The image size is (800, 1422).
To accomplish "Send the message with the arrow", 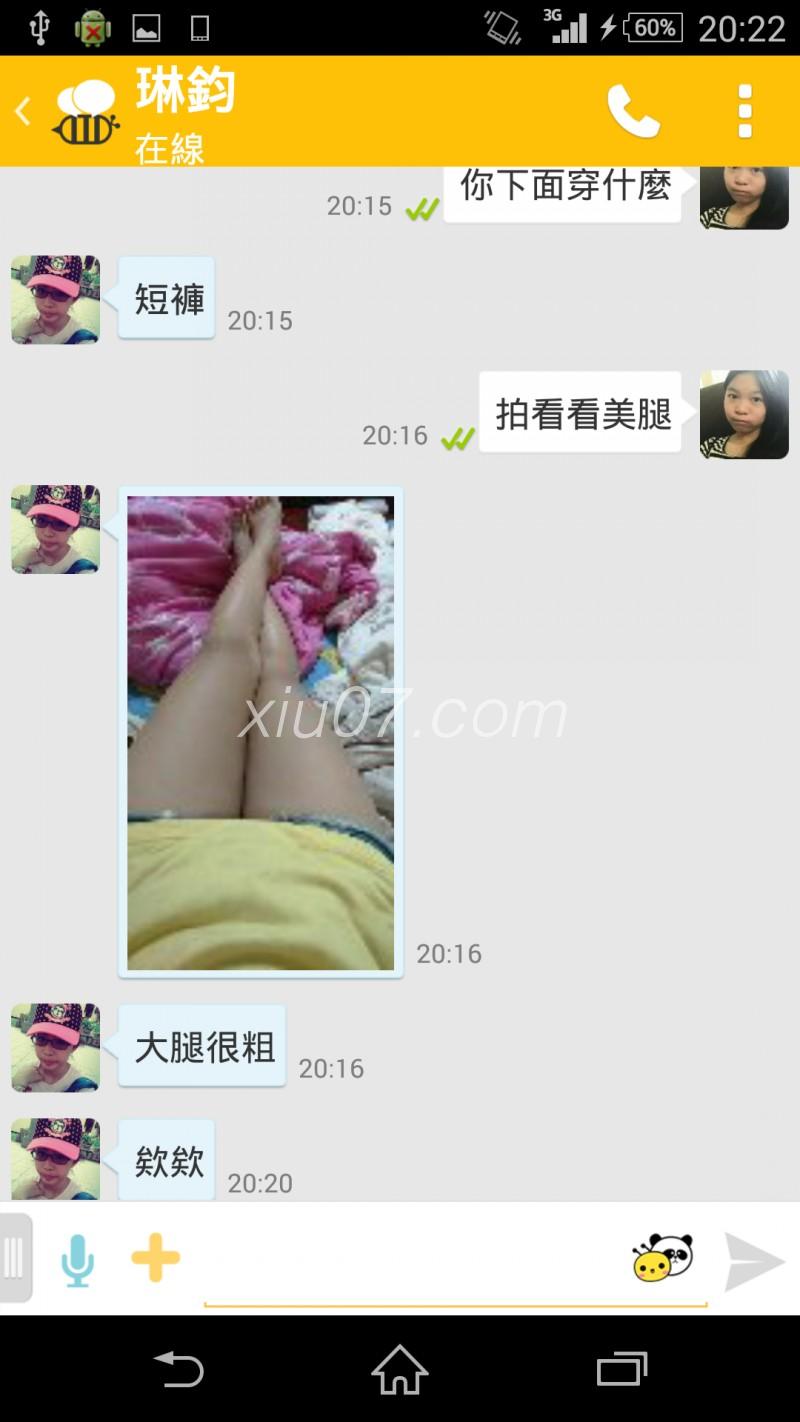I will coord(754,1262).
